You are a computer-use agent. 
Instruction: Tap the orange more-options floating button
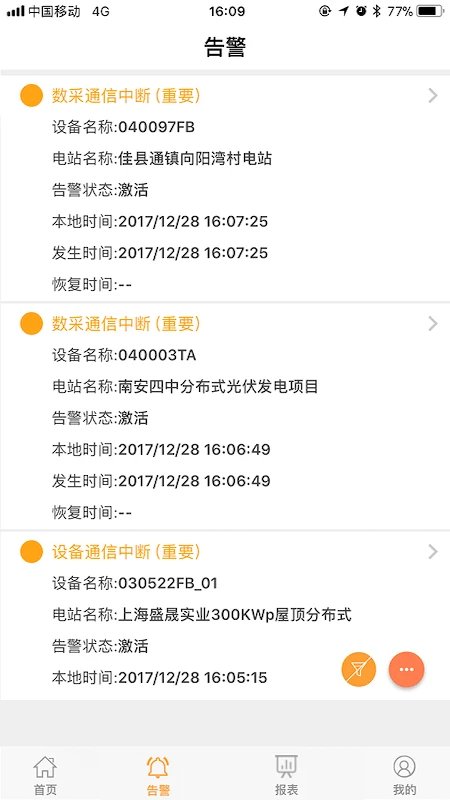coord(407,669)
